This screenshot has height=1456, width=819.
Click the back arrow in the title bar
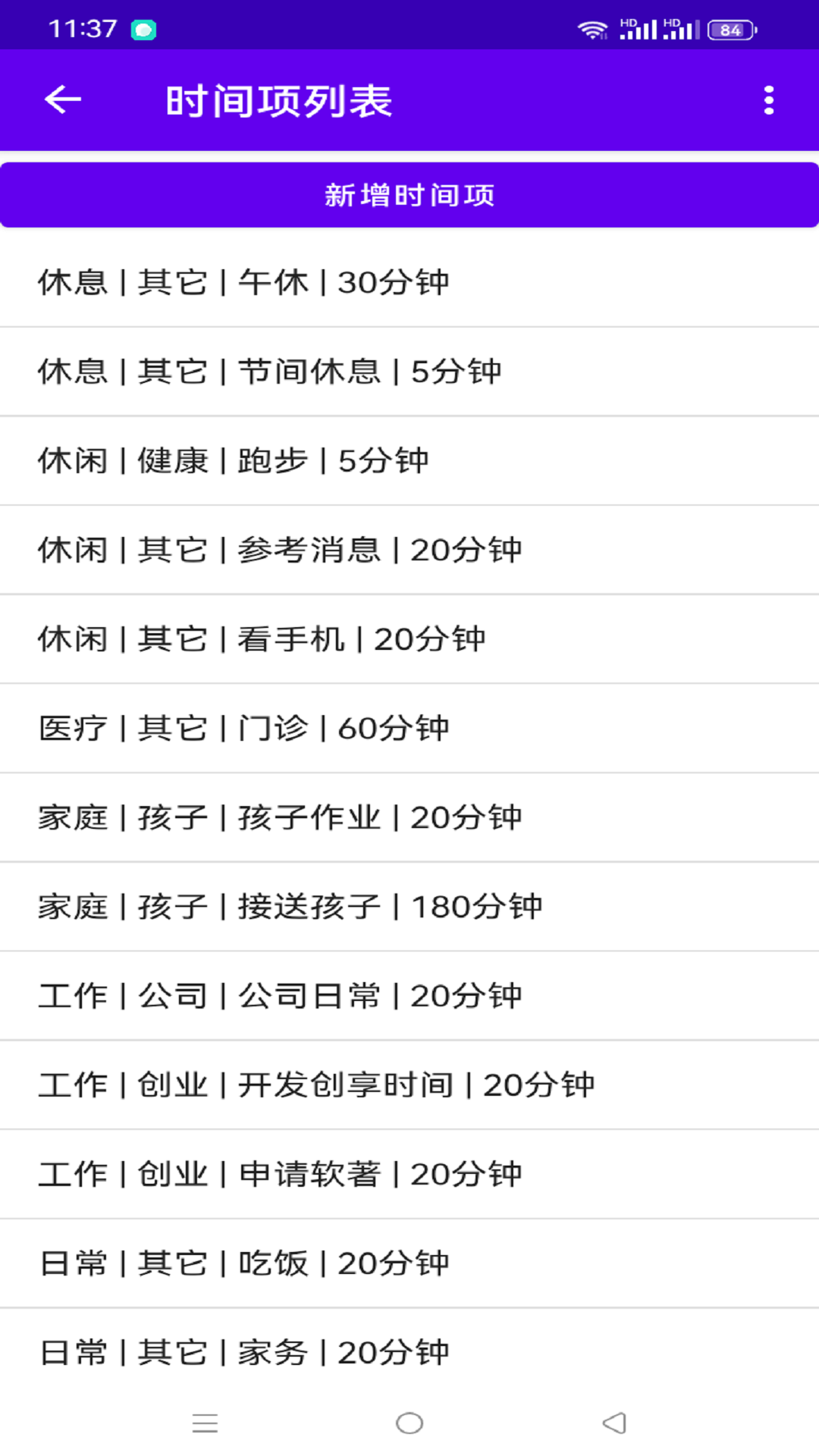[61, 99]
